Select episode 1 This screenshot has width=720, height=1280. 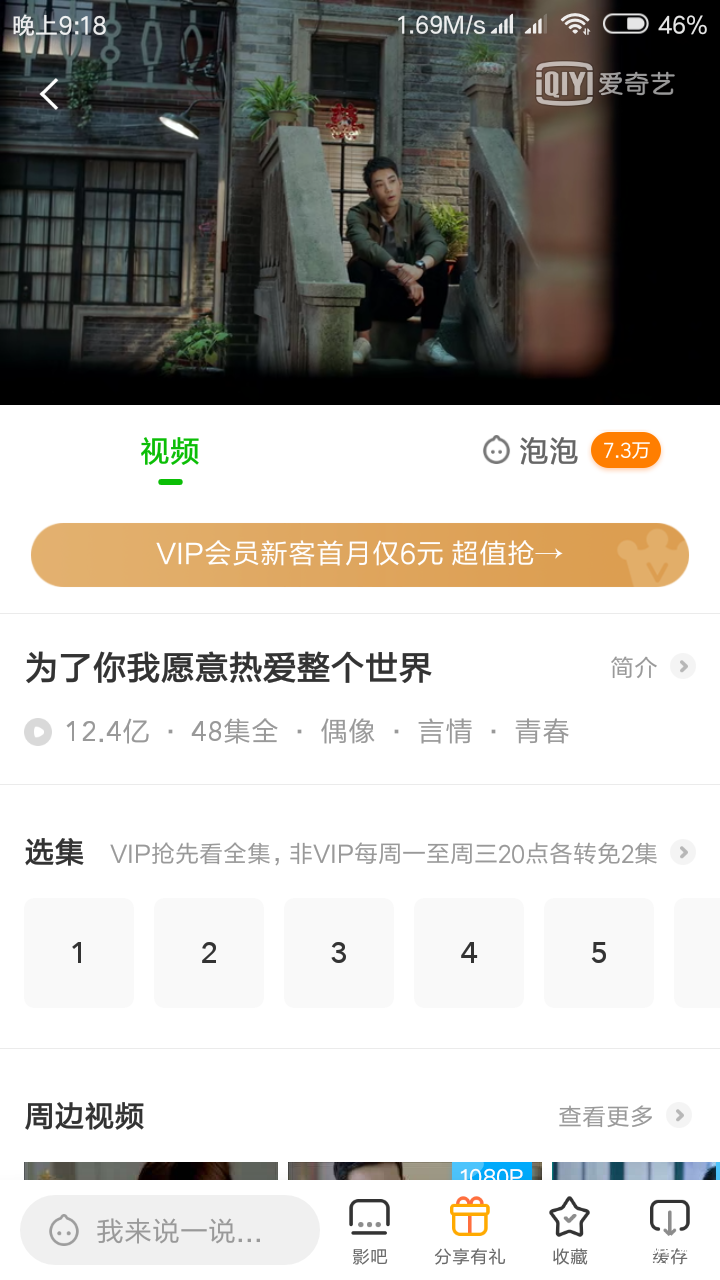[x=78, y=953]
